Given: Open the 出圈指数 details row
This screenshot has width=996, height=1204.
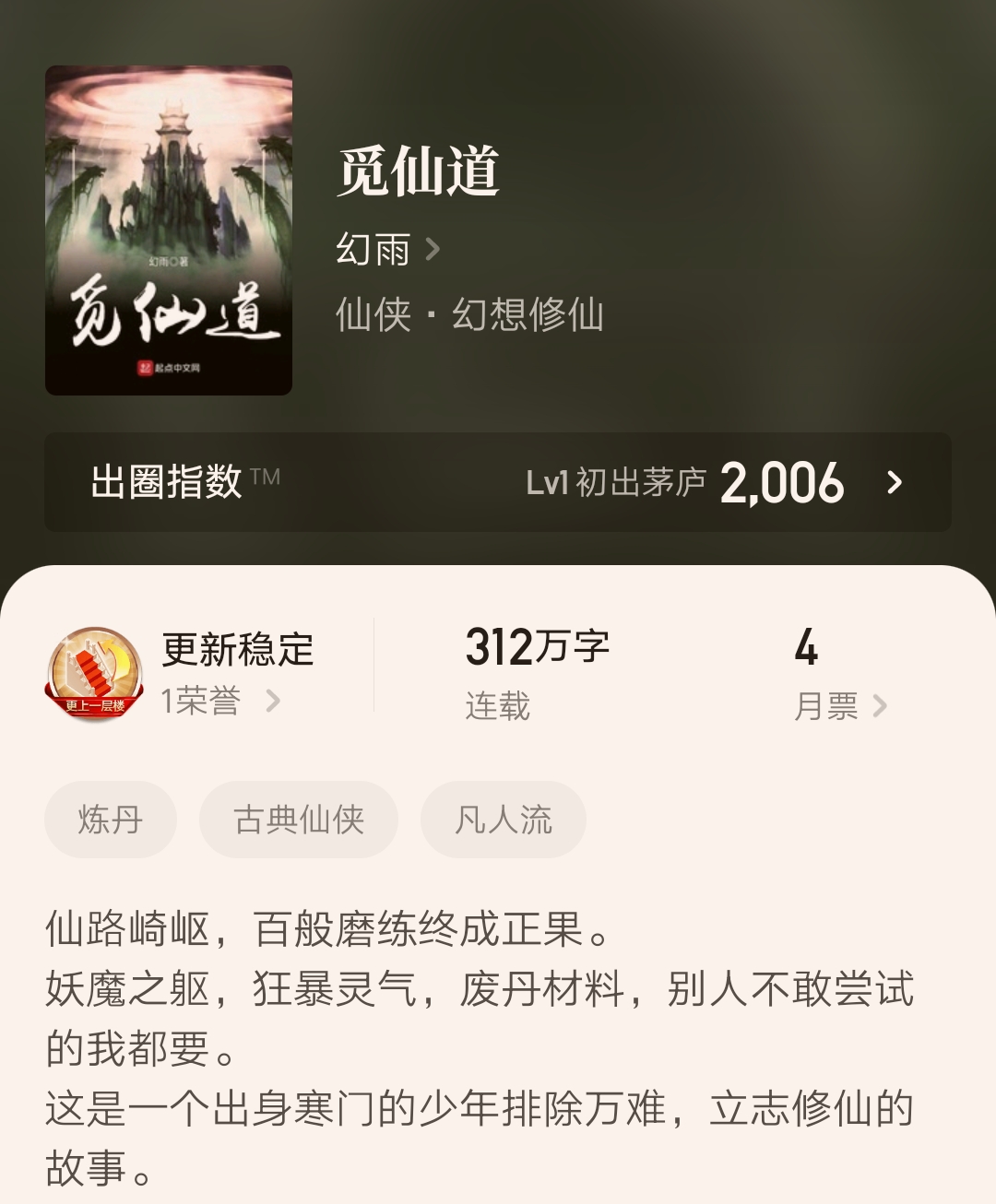Looking at the screenshot, I should coord(498,482).
